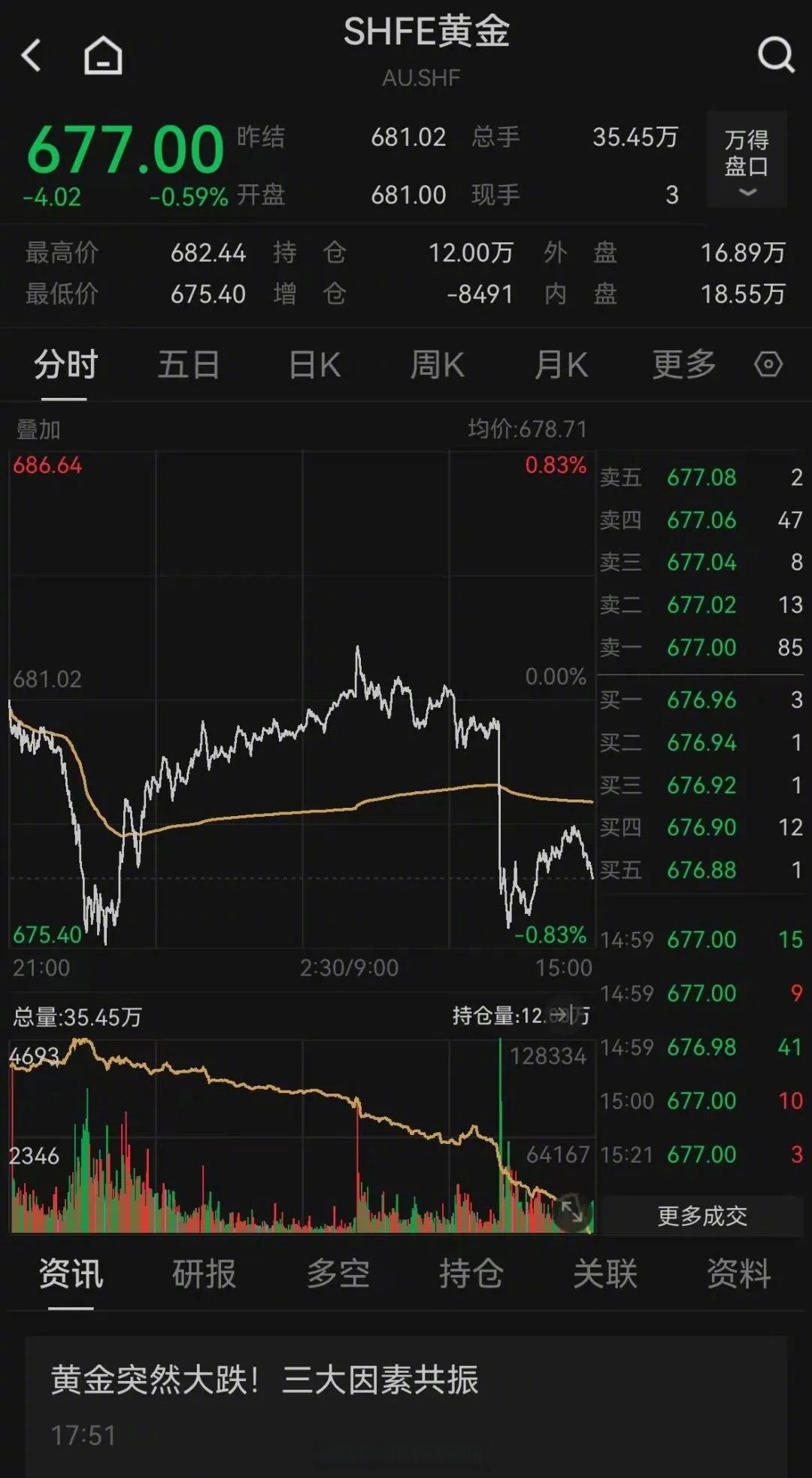Switch to the 日K candlestick tab
The image size is (812, 1478).
(x=314, y=364)
